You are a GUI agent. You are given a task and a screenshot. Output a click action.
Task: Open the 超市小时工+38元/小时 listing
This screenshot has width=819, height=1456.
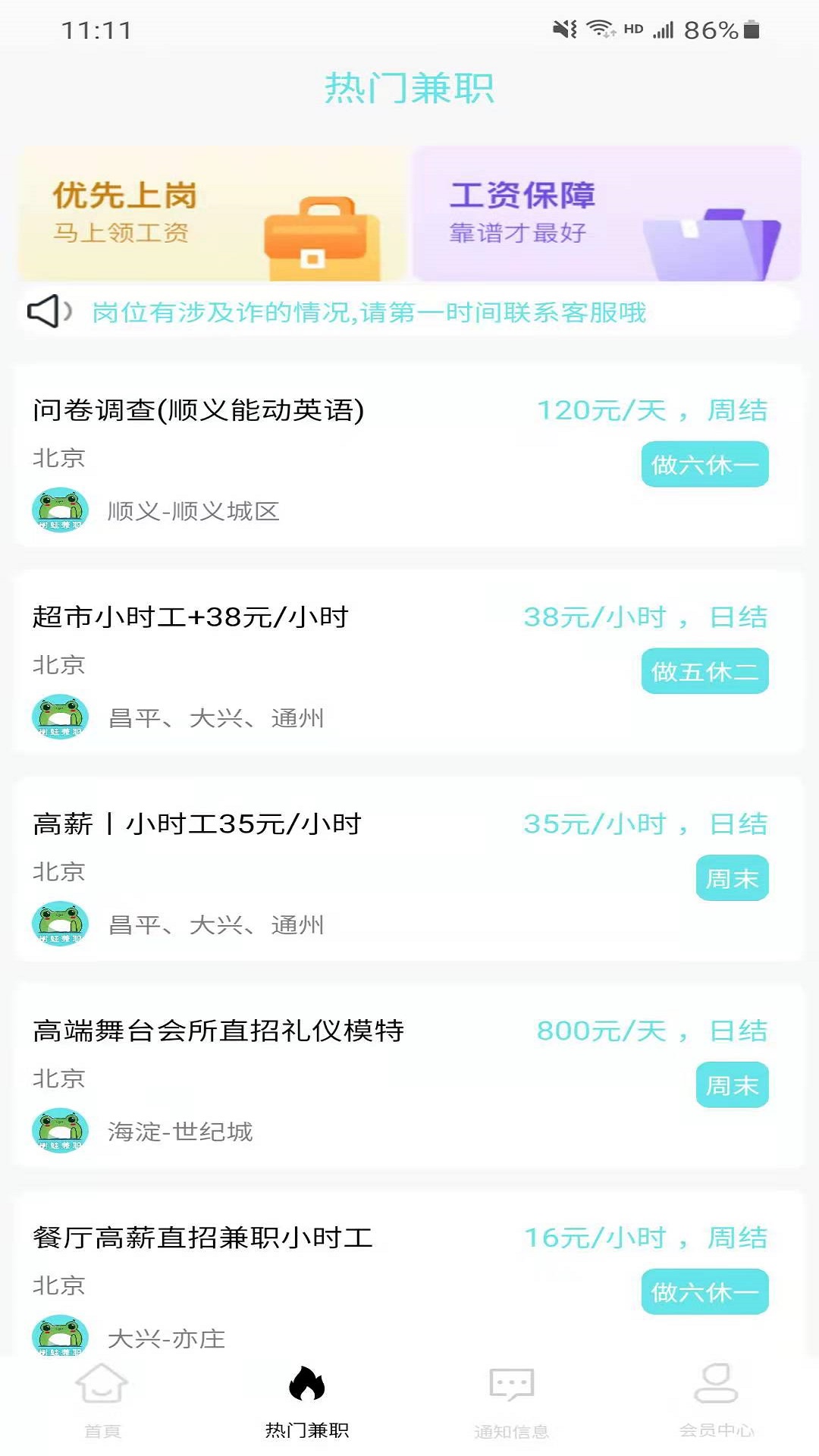[x=190, y=617]
